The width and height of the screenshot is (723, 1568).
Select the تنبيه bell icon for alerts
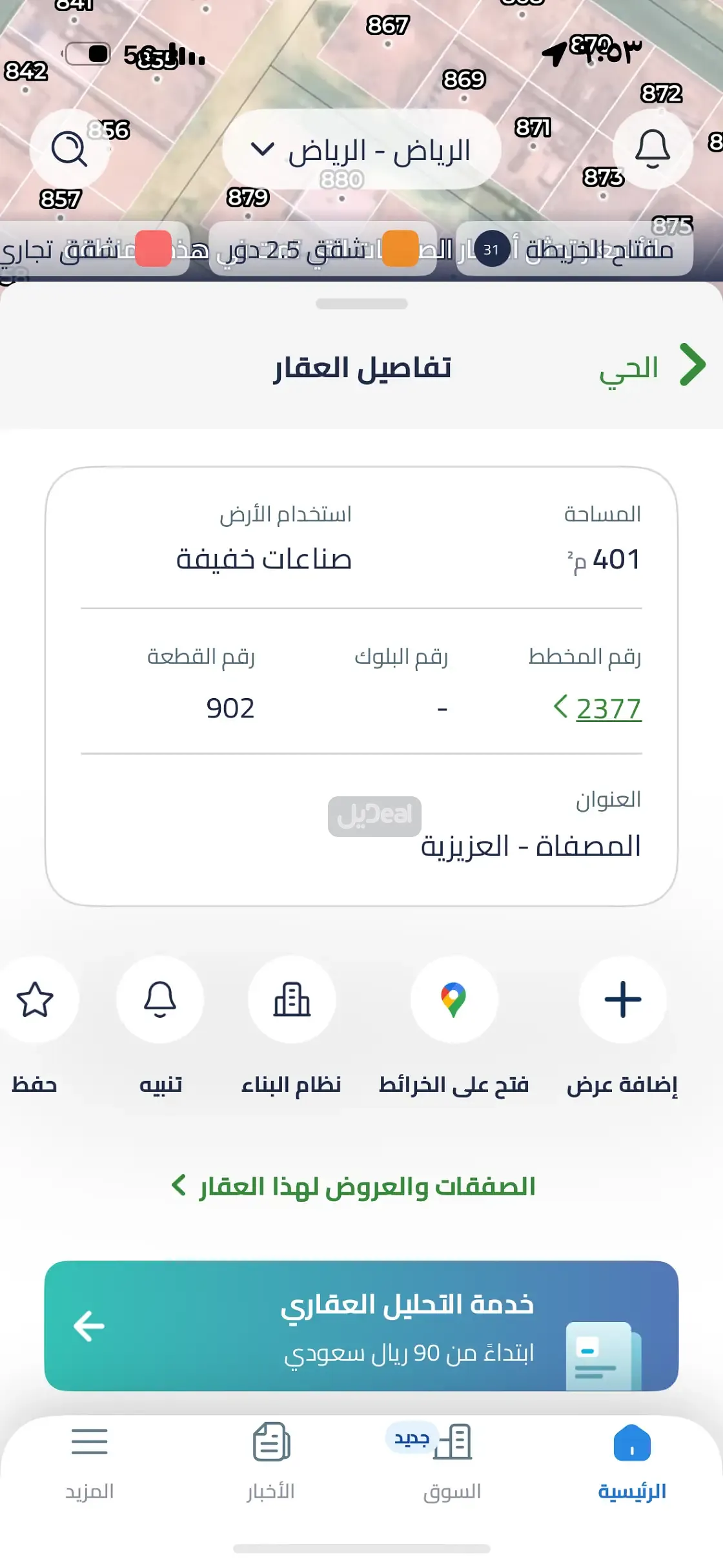161,1000
